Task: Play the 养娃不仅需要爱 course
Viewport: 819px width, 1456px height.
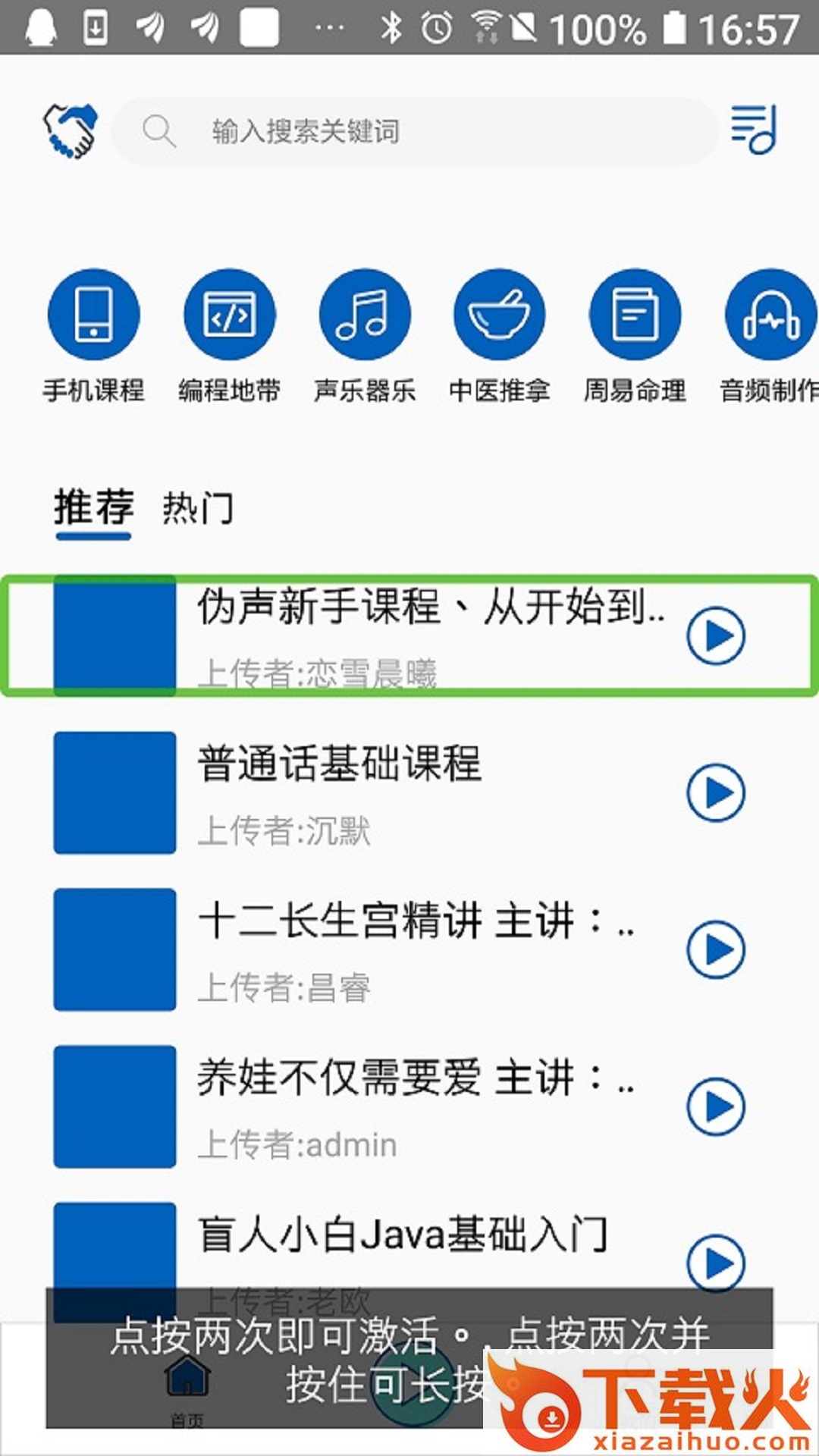Action: click(x=716, y=1107)
